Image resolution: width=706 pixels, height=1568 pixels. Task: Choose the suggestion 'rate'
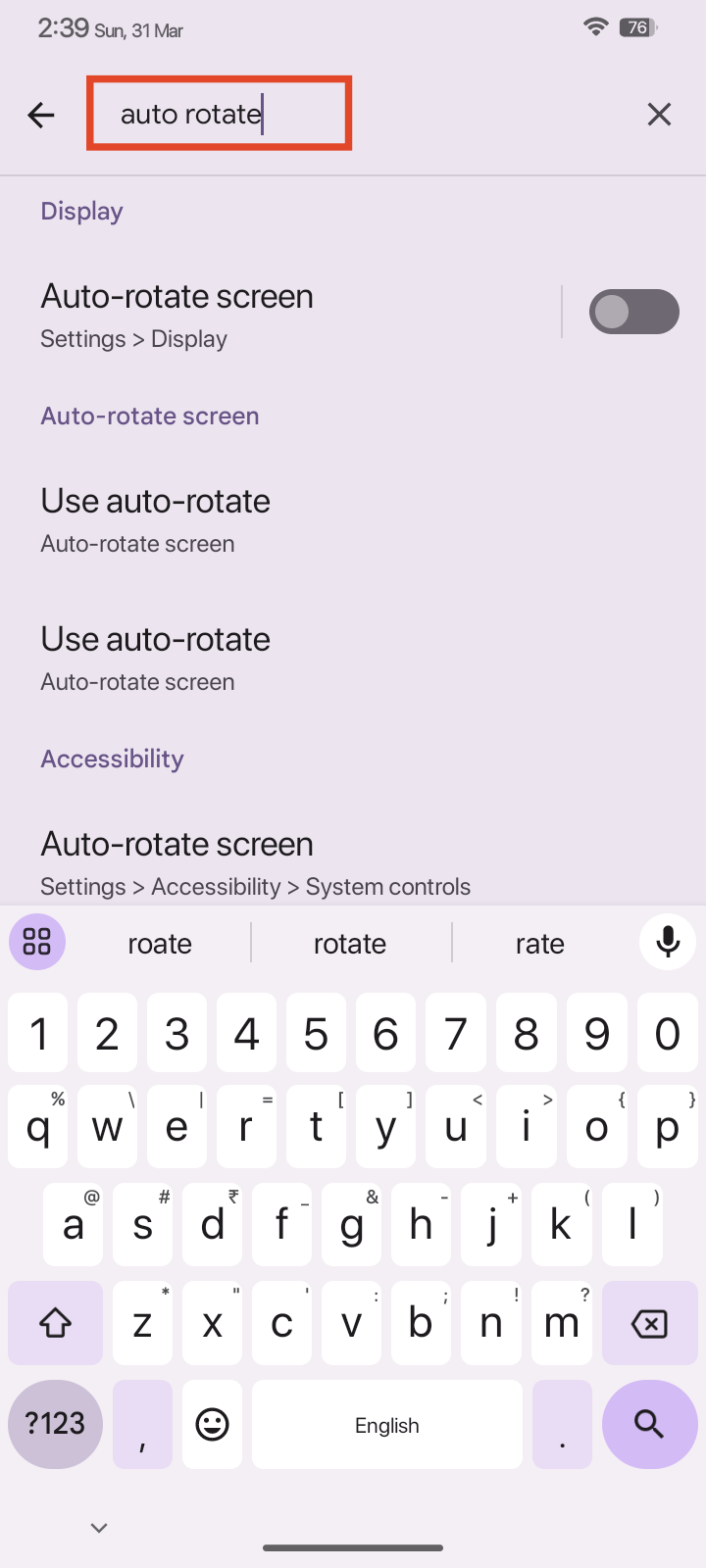click(540, 942)
